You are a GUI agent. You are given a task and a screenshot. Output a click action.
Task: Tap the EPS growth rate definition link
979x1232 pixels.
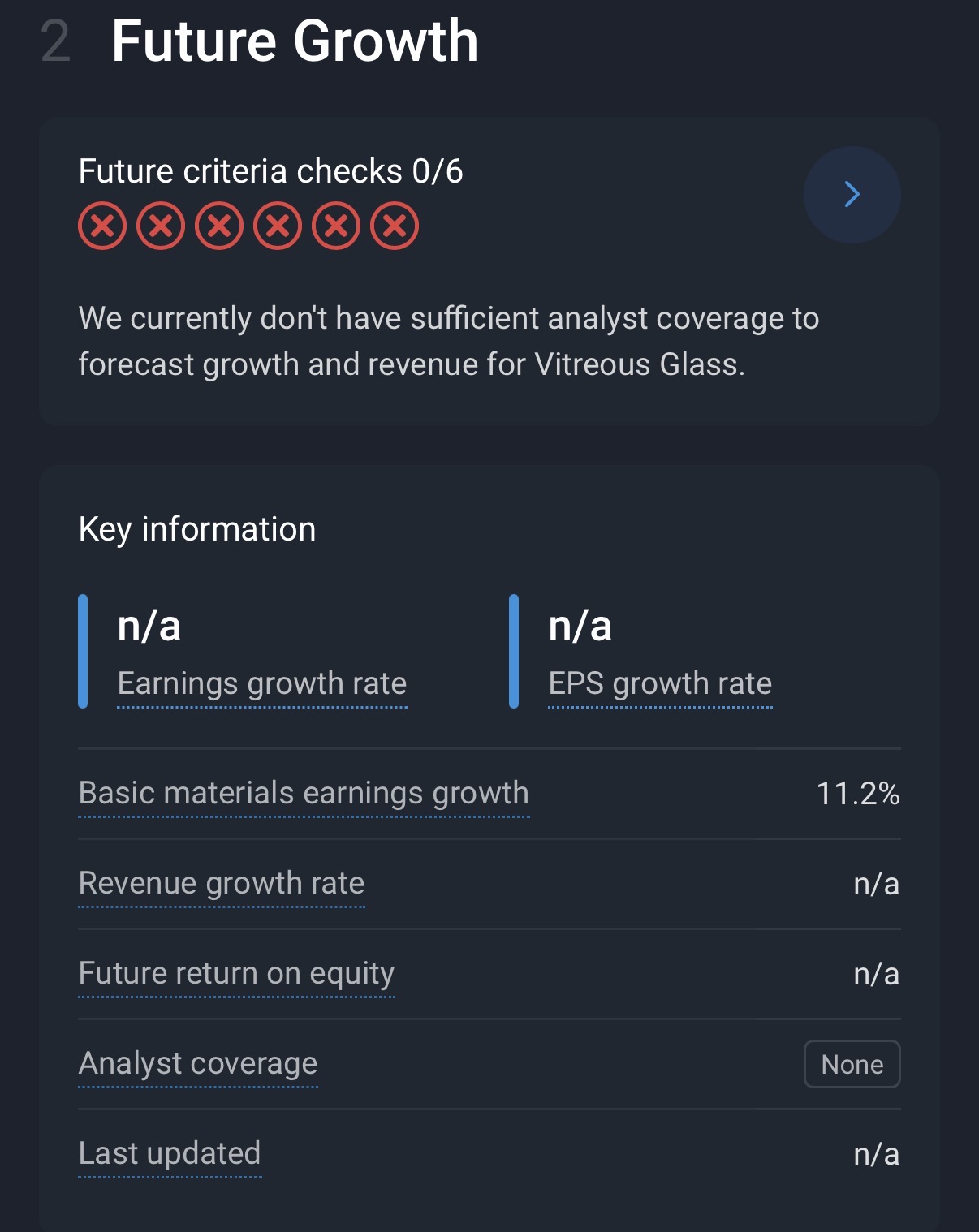659,684
